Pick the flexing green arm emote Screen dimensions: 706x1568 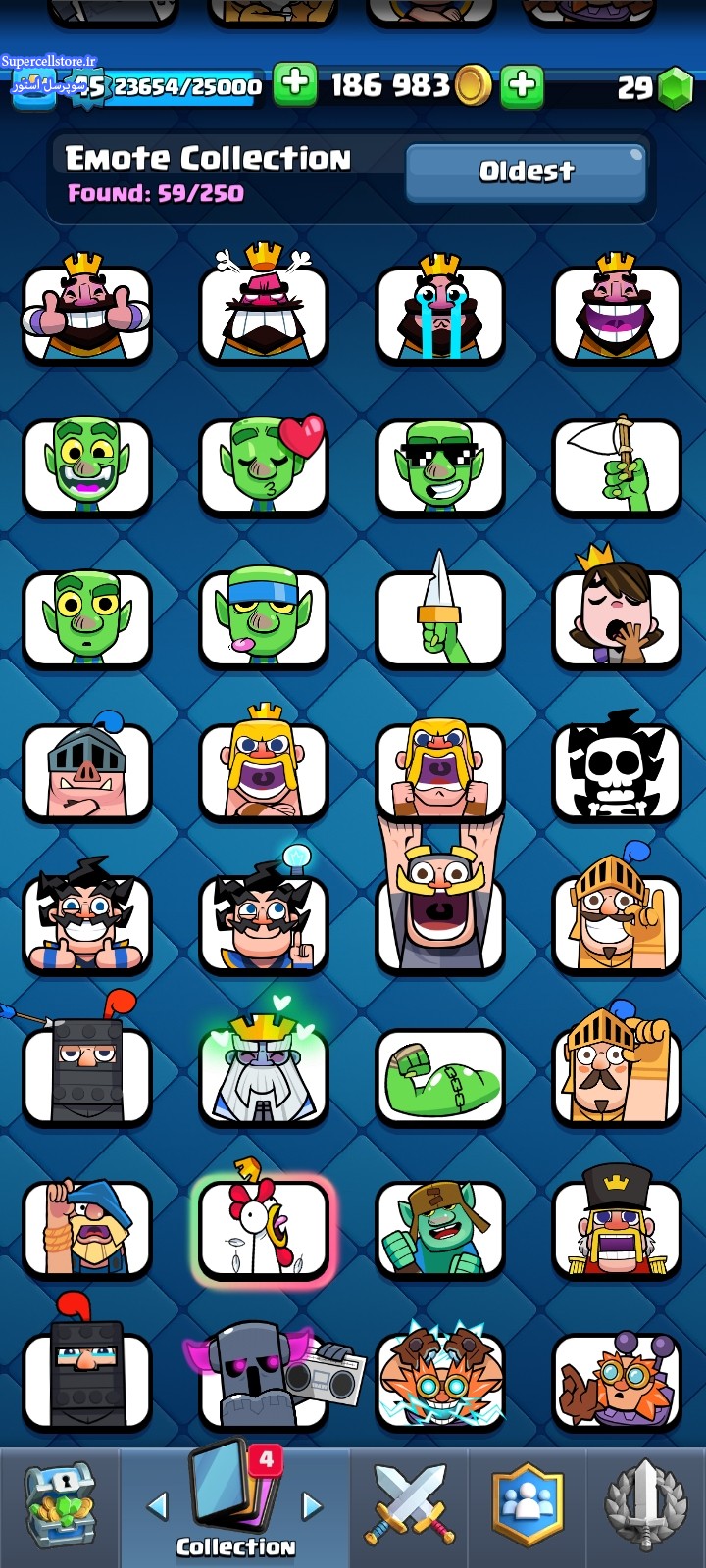439,1076
